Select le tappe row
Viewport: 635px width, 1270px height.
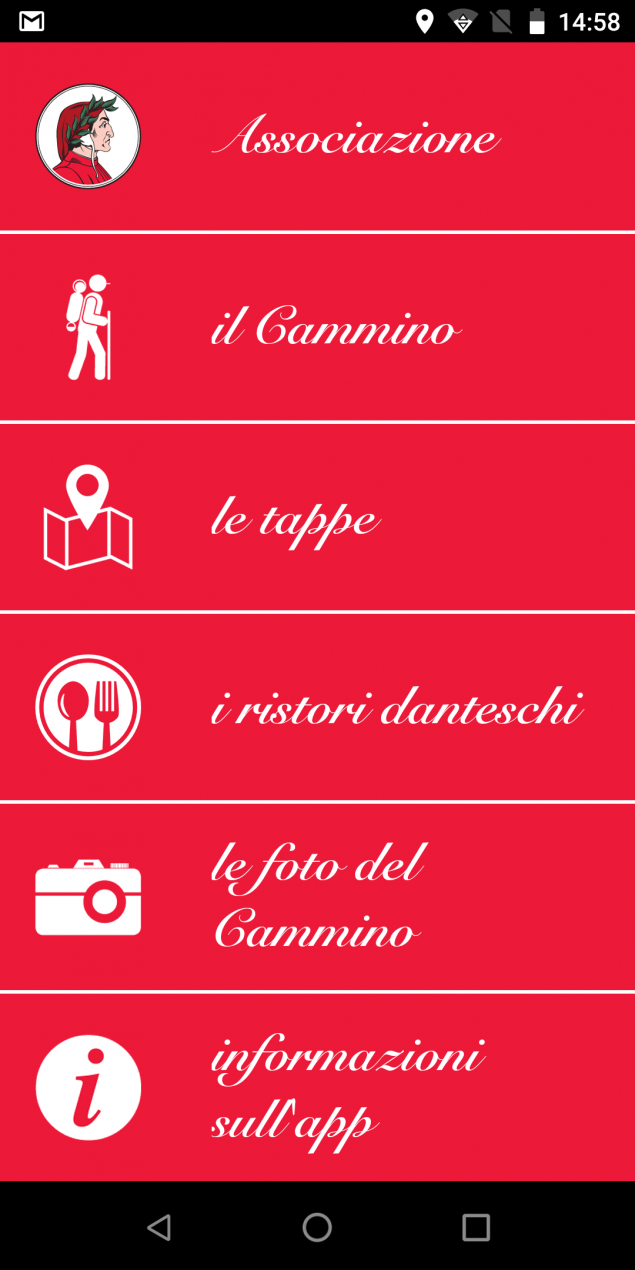coord(317,517)
